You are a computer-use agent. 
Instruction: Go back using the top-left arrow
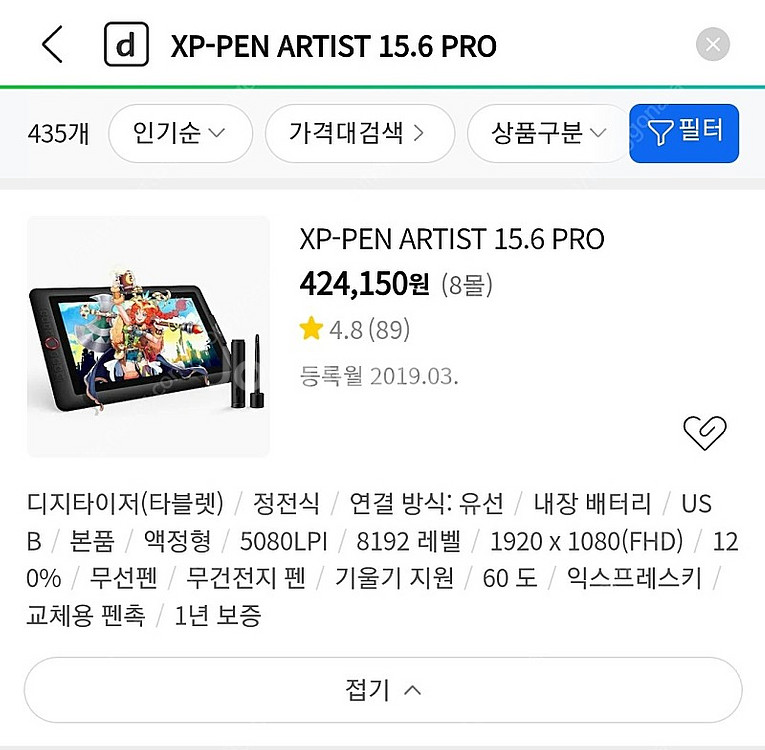pos(52,45)
